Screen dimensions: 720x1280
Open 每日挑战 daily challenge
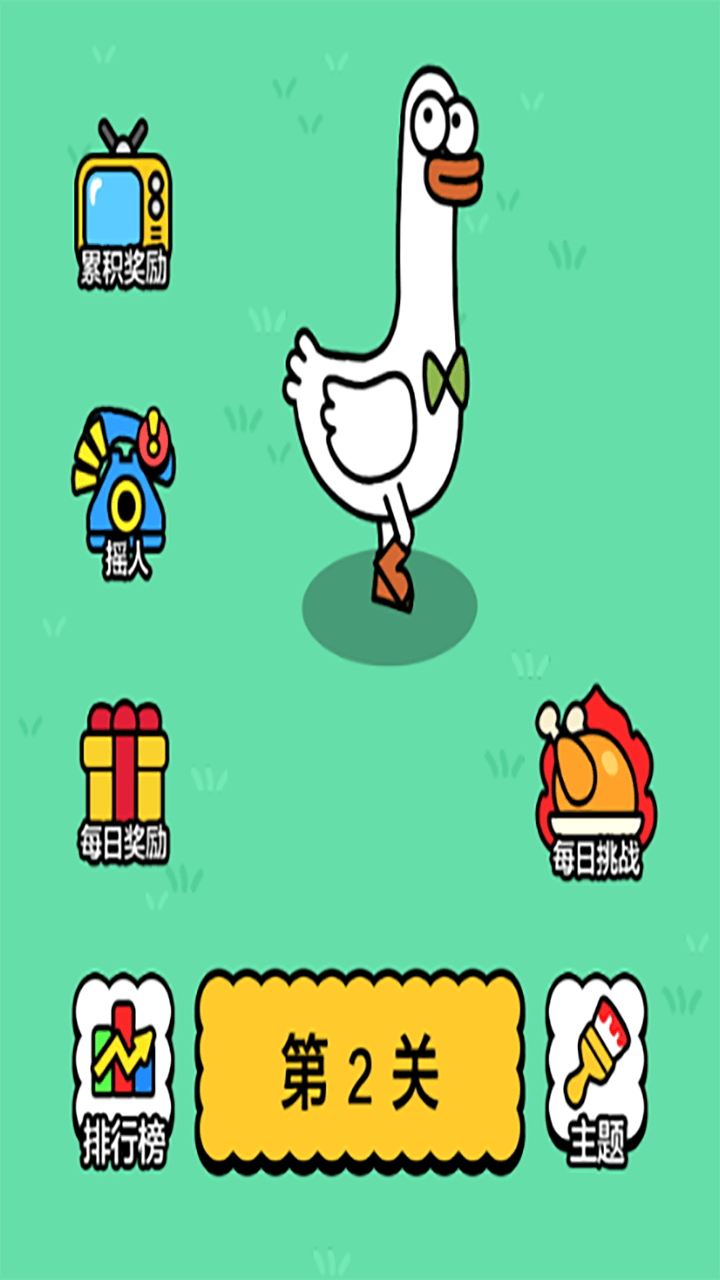[x=596, y=782]
